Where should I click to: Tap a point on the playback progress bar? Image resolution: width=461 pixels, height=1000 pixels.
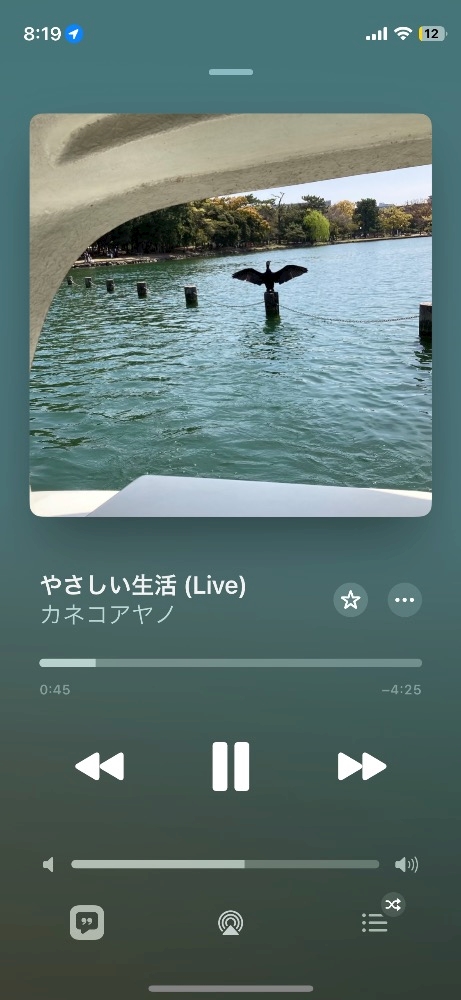tap(230, 663)
